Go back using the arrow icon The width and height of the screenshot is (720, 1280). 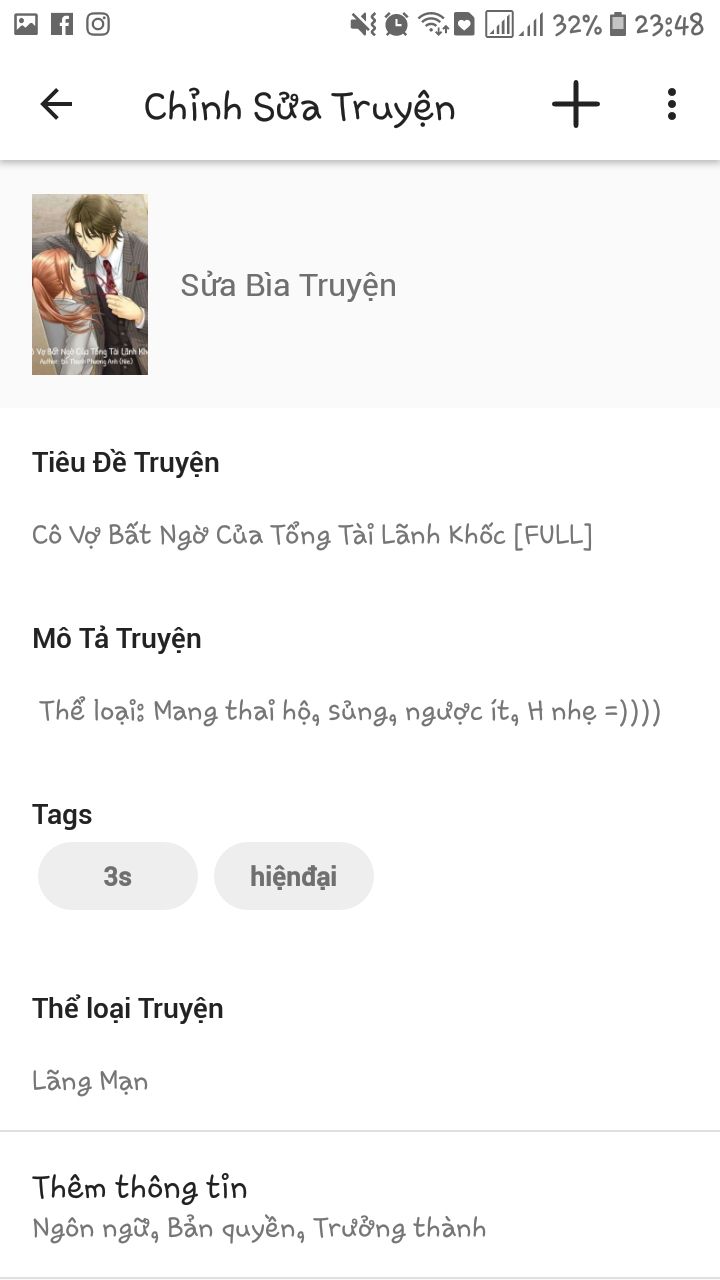[56, 104]
